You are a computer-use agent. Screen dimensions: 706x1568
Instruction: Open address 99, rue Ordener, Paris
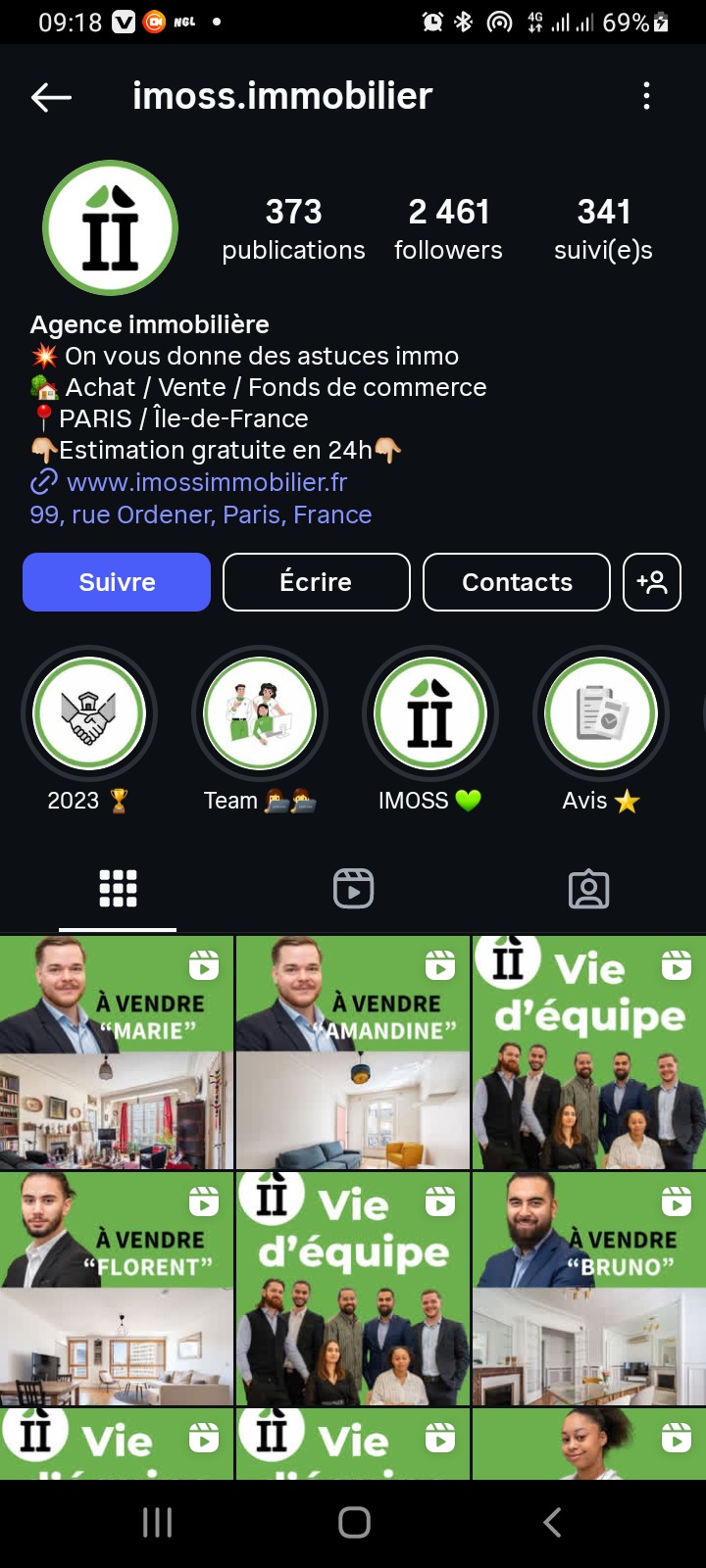(201, 514)
